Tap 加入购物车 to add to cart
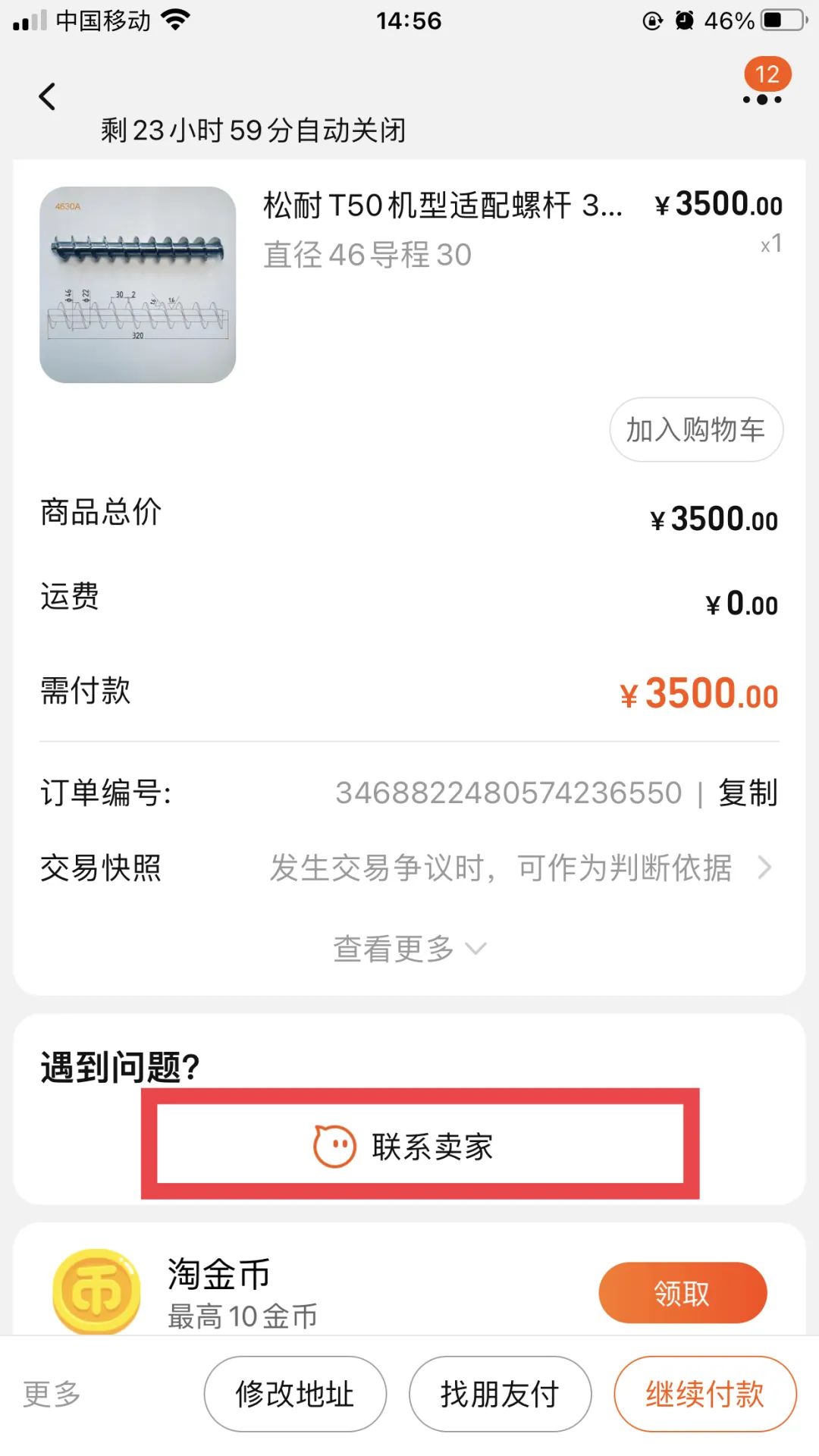The height and width of the screenshot is (1456, 819). [695, 429]
